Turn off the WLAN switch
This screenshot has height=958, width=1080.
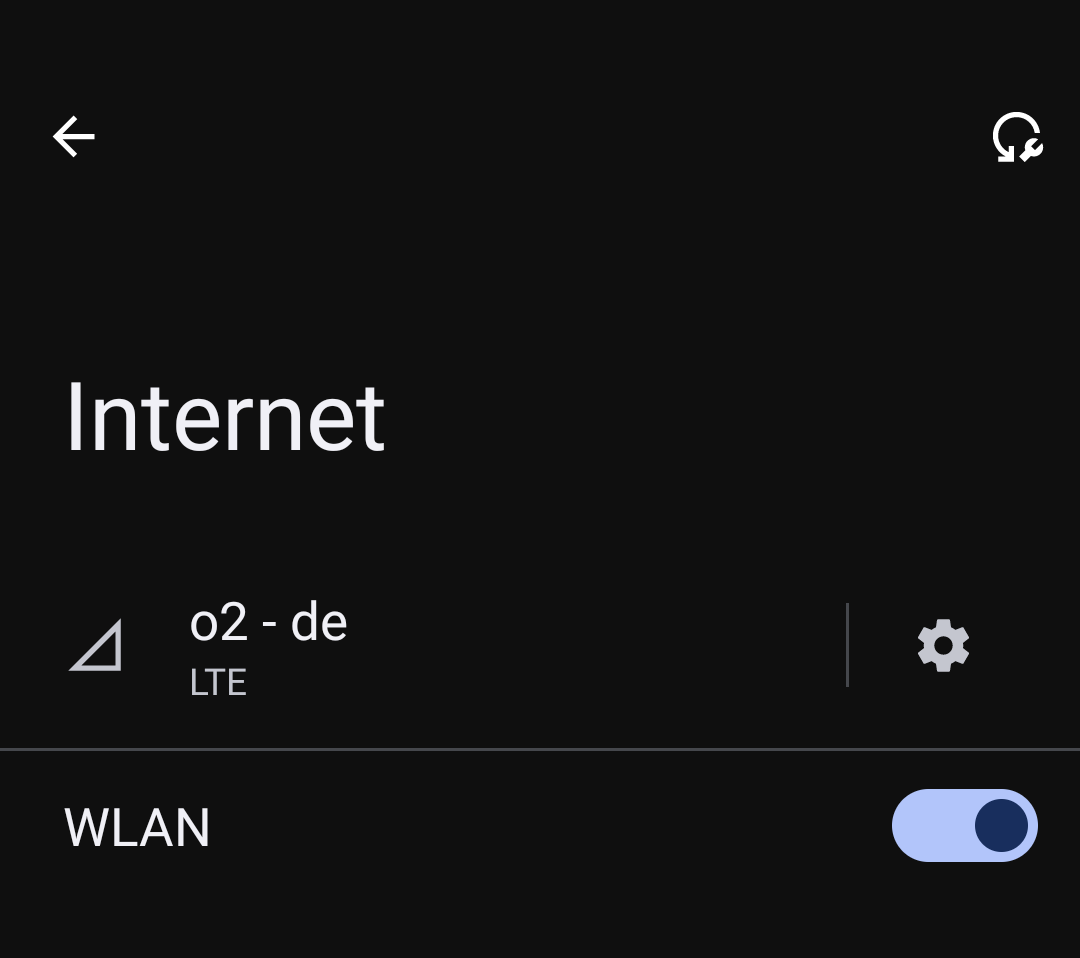point(964,826)
